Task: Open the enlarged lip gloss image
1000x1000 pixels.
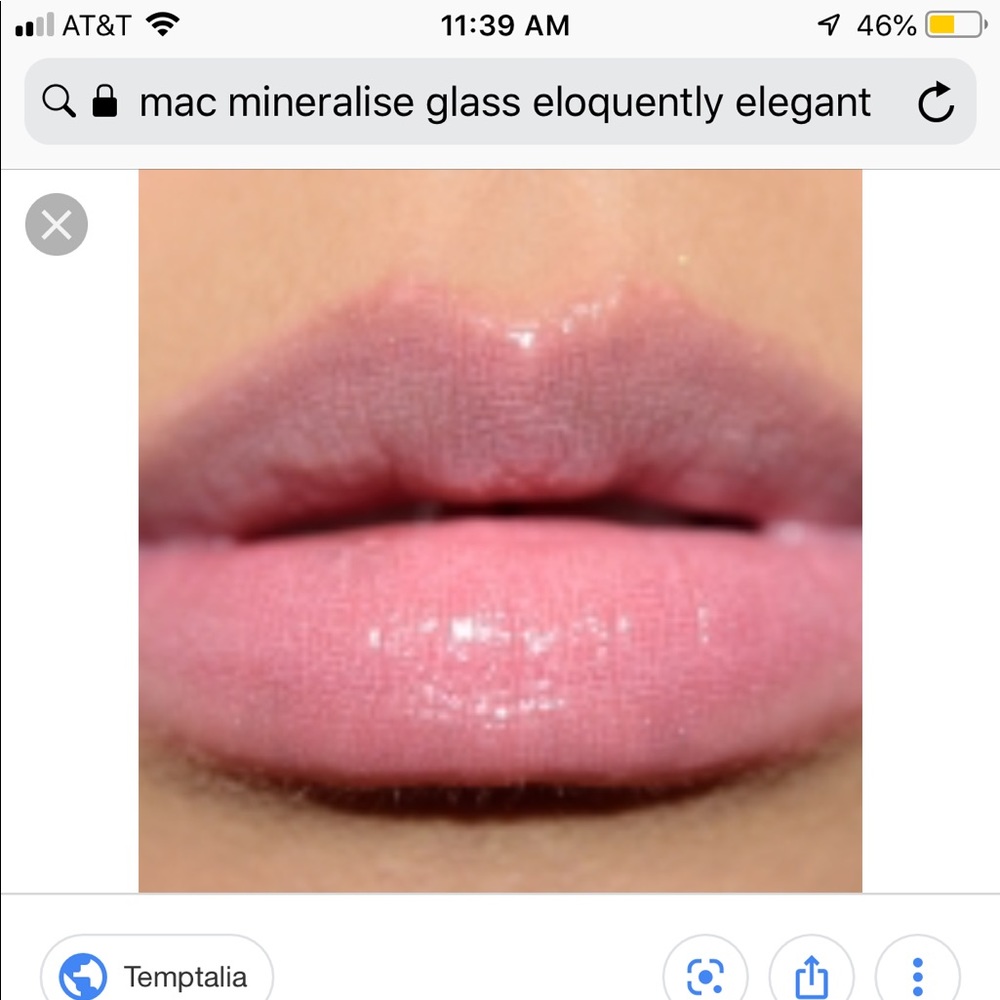Action: point(500,530)
